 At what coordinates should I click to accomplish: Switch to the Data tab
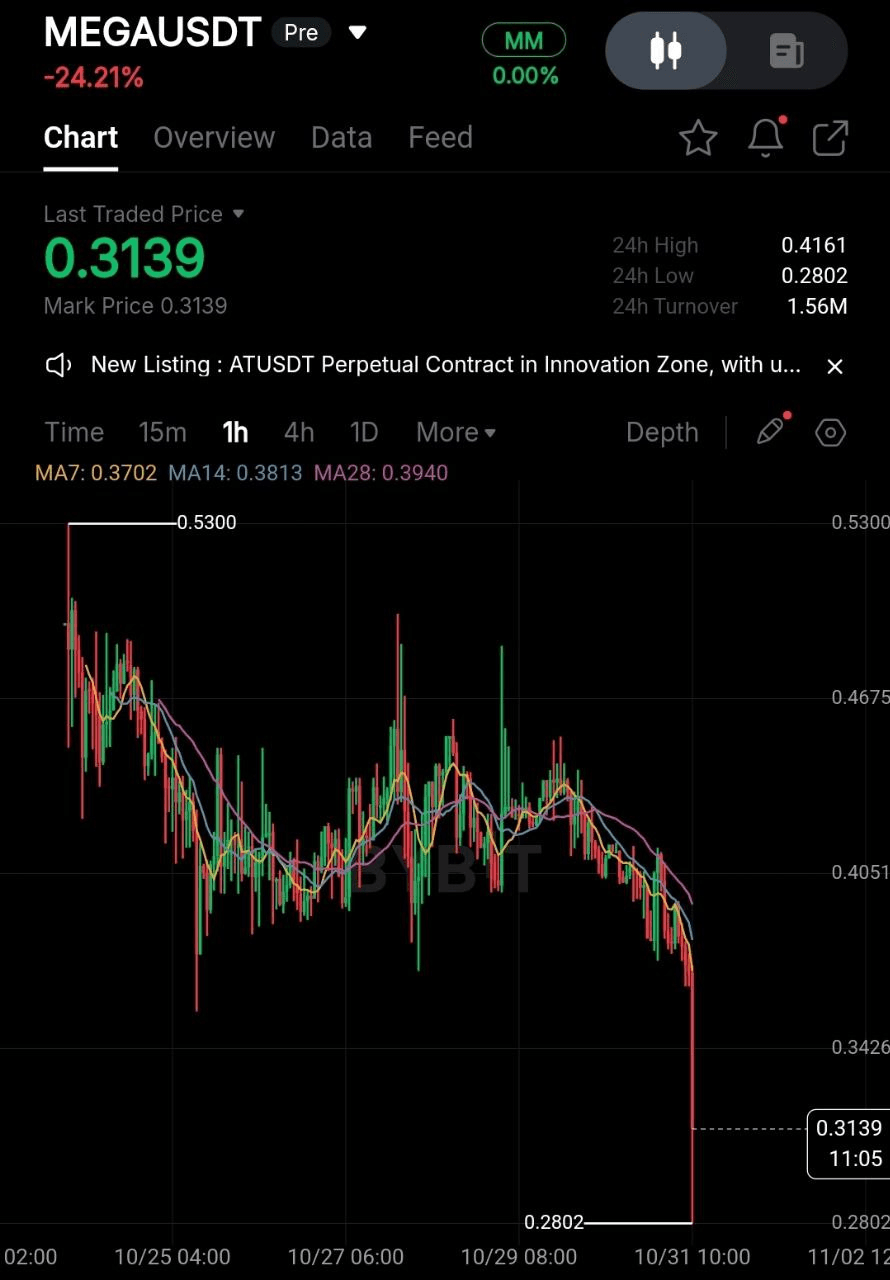click(x=341, y=137)
